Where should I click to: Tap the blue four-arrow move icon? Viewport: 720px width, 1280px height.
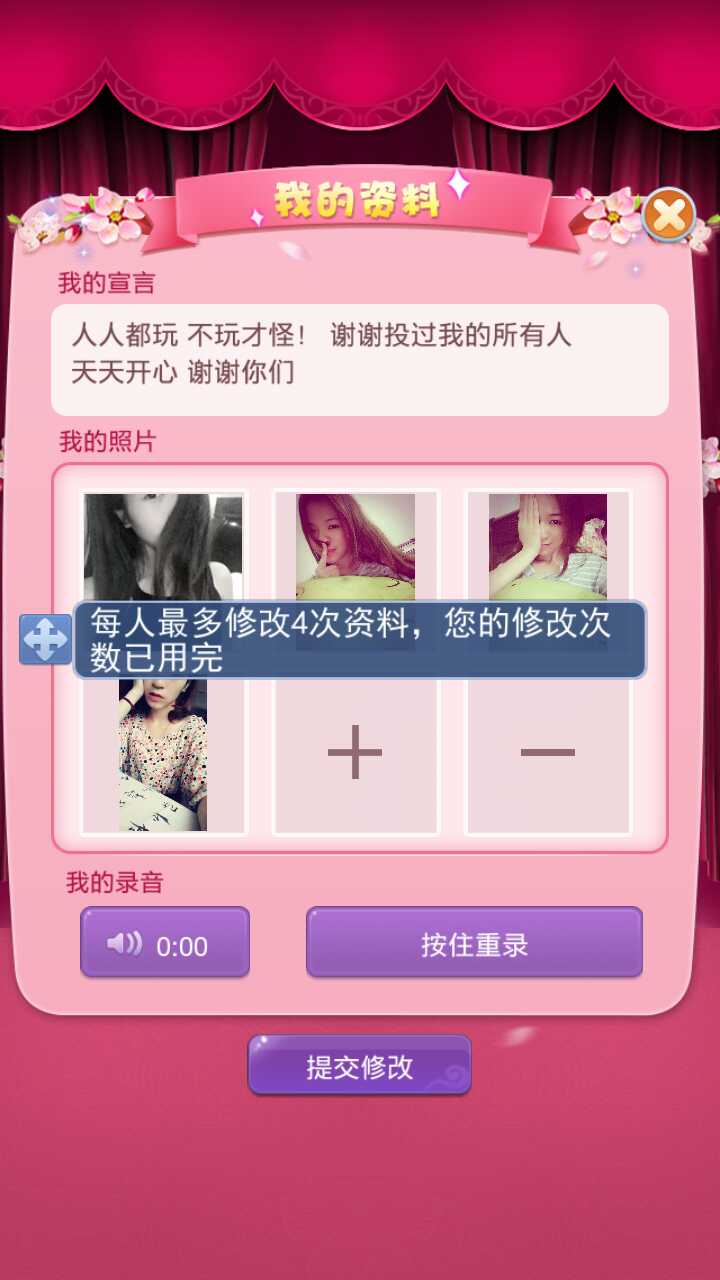coord(45,640)
